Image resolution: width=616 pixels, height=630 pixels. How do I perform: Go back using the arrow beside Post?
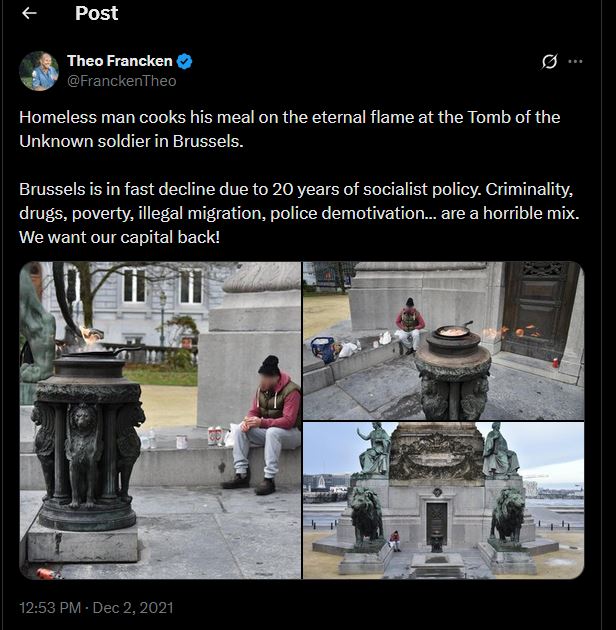29,13
